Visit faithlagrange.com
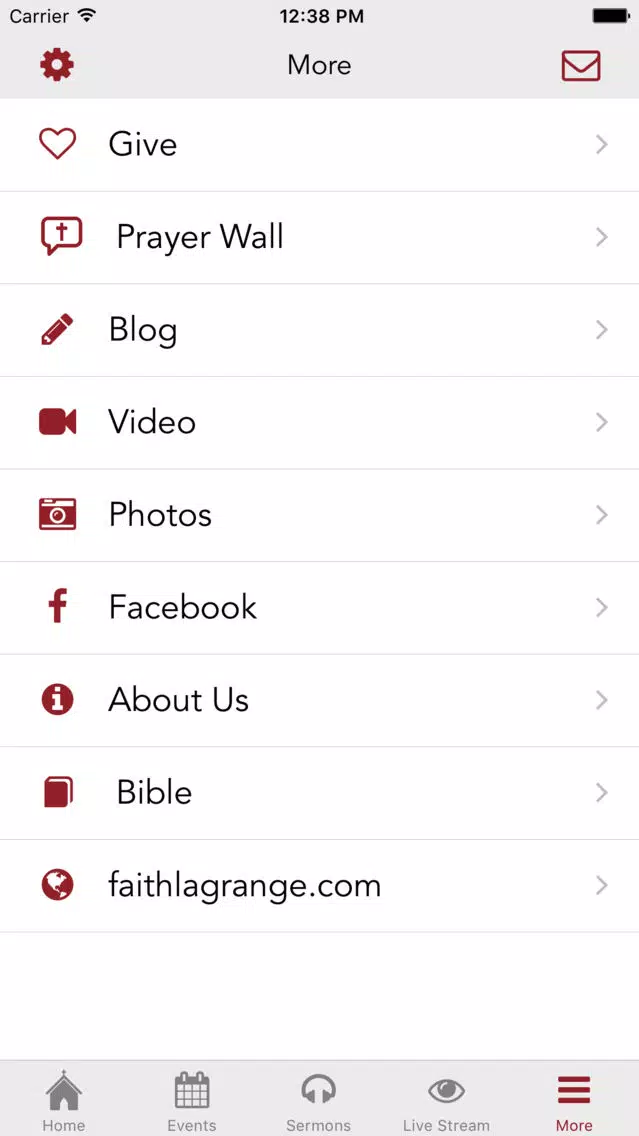This screenshot has height=1136, width=639. 320,886
